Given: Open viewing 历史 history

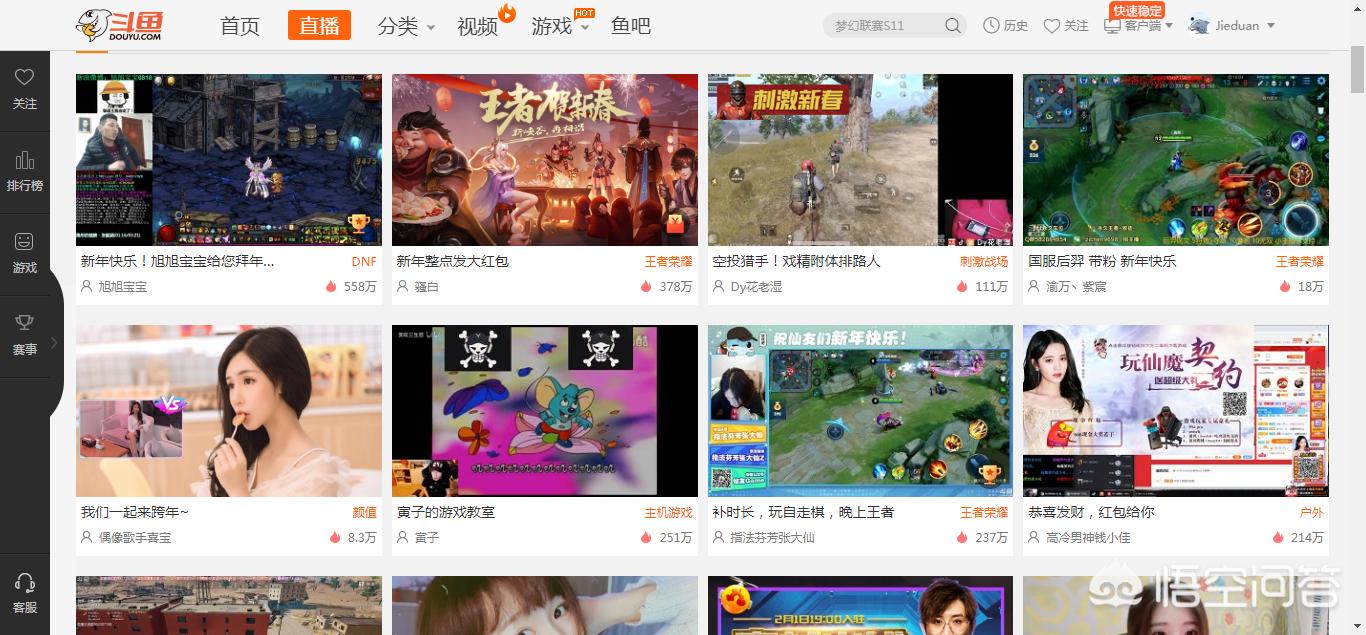Looking at the screenshot, I should click(x=1006, y=26).
